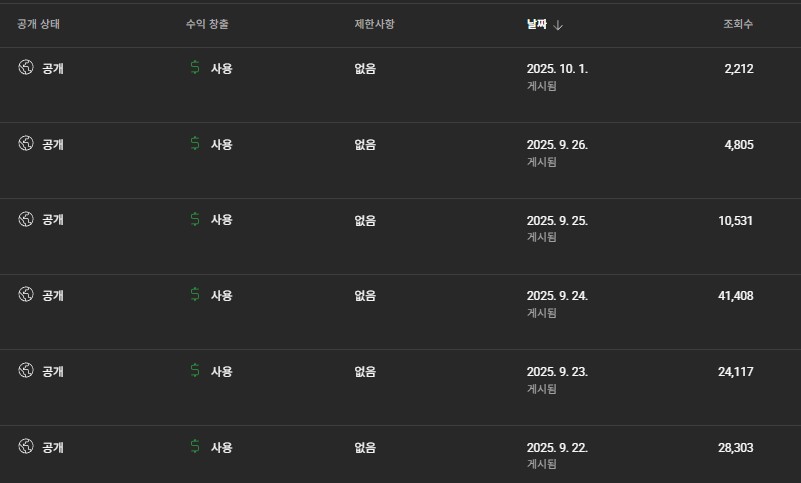Sort the list by the 조회수 column header
The image size is (801, 483).
[x=738, y=24]
